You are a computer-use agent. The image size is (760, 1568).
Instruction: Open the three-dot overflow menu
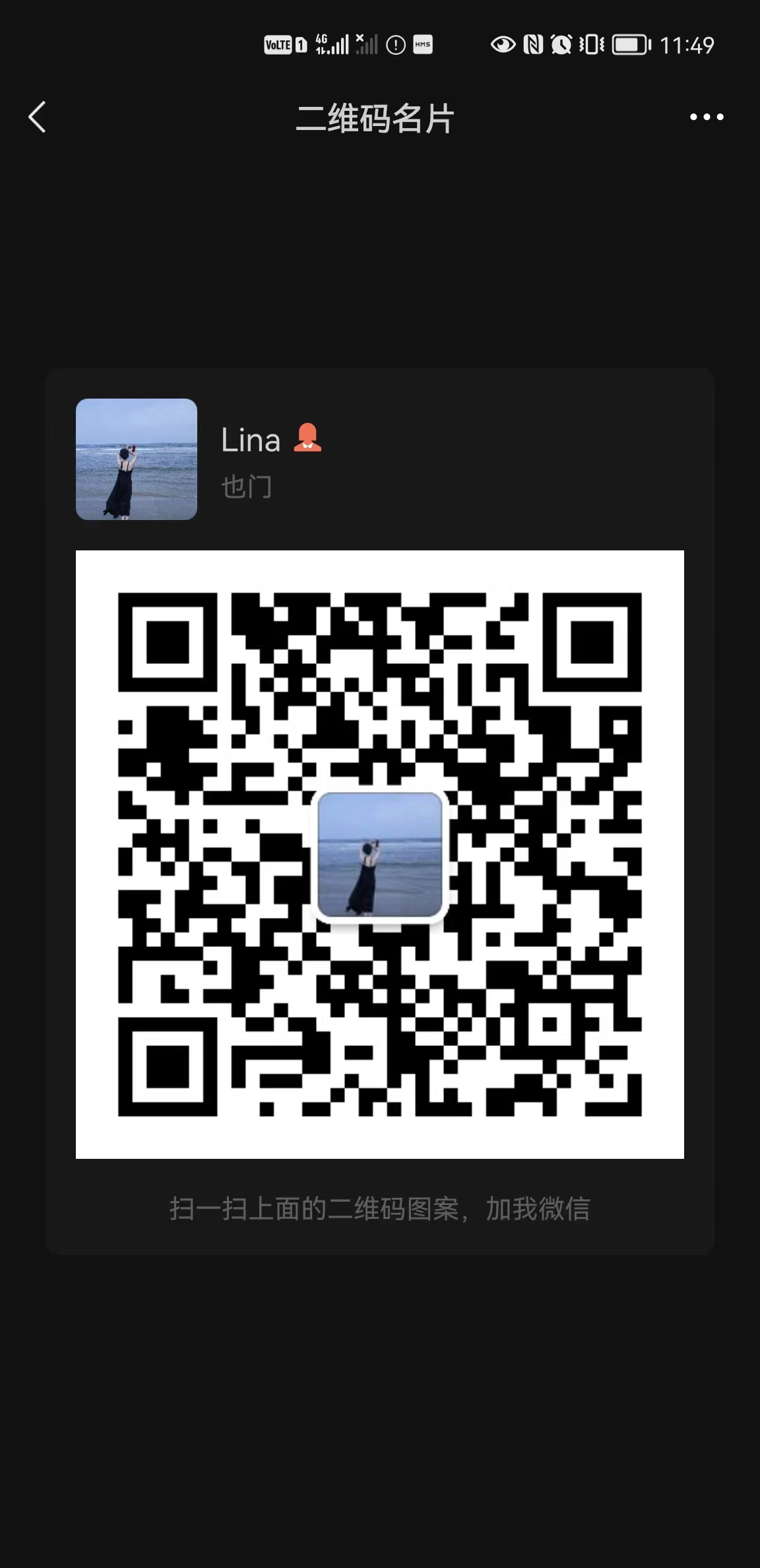click(x=707, y=117)
